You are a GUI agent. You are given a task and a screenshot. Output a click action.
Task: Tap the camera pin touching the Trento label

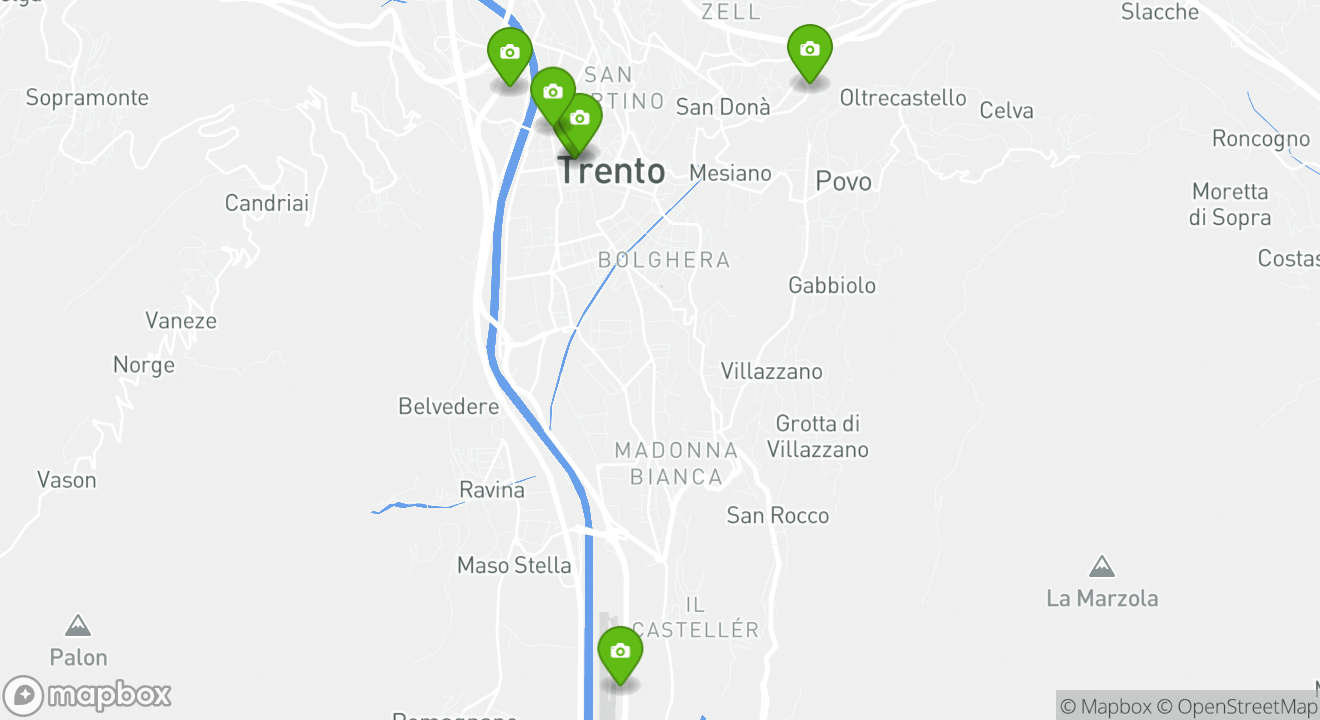pyautogui.click(x=580, y=121)
